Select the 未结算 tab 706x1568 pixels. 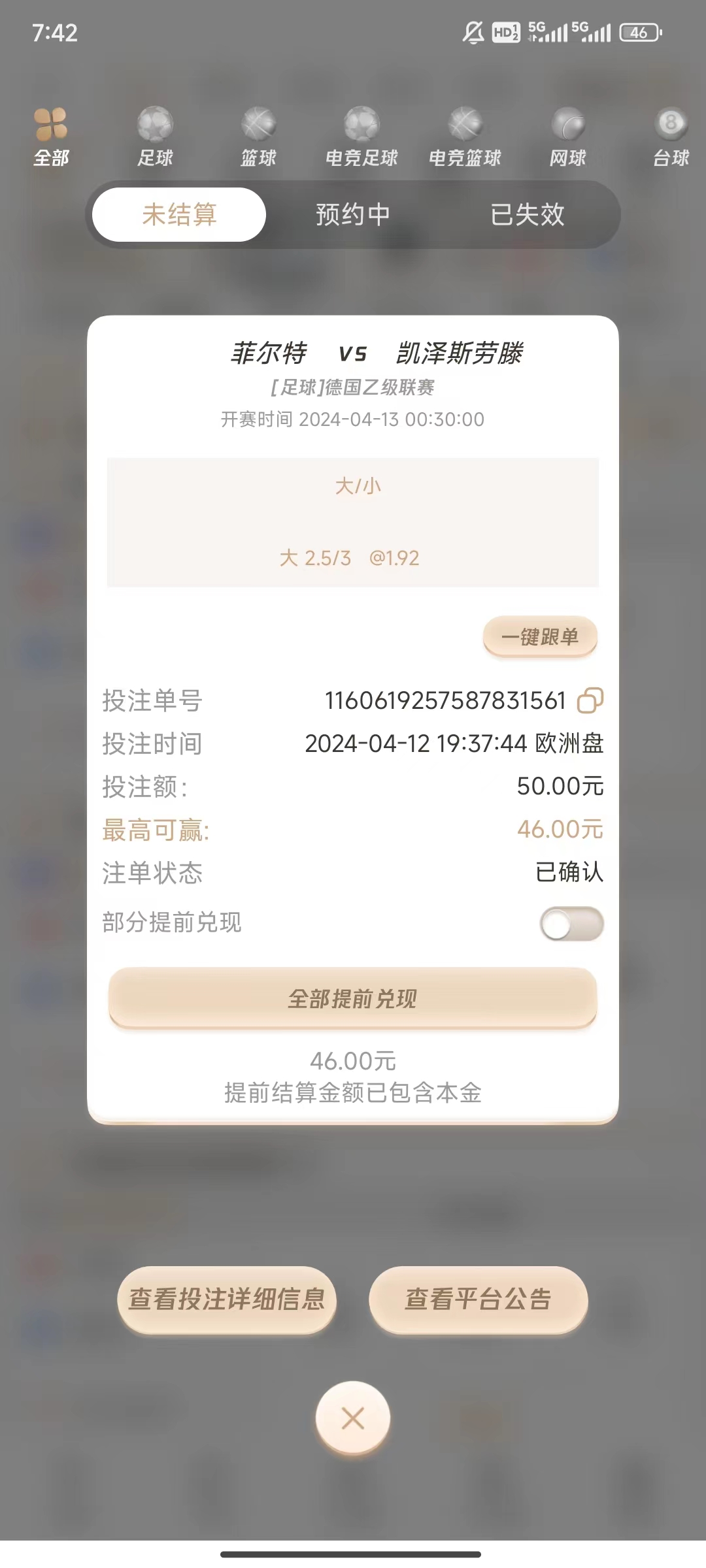click(179, 215)
